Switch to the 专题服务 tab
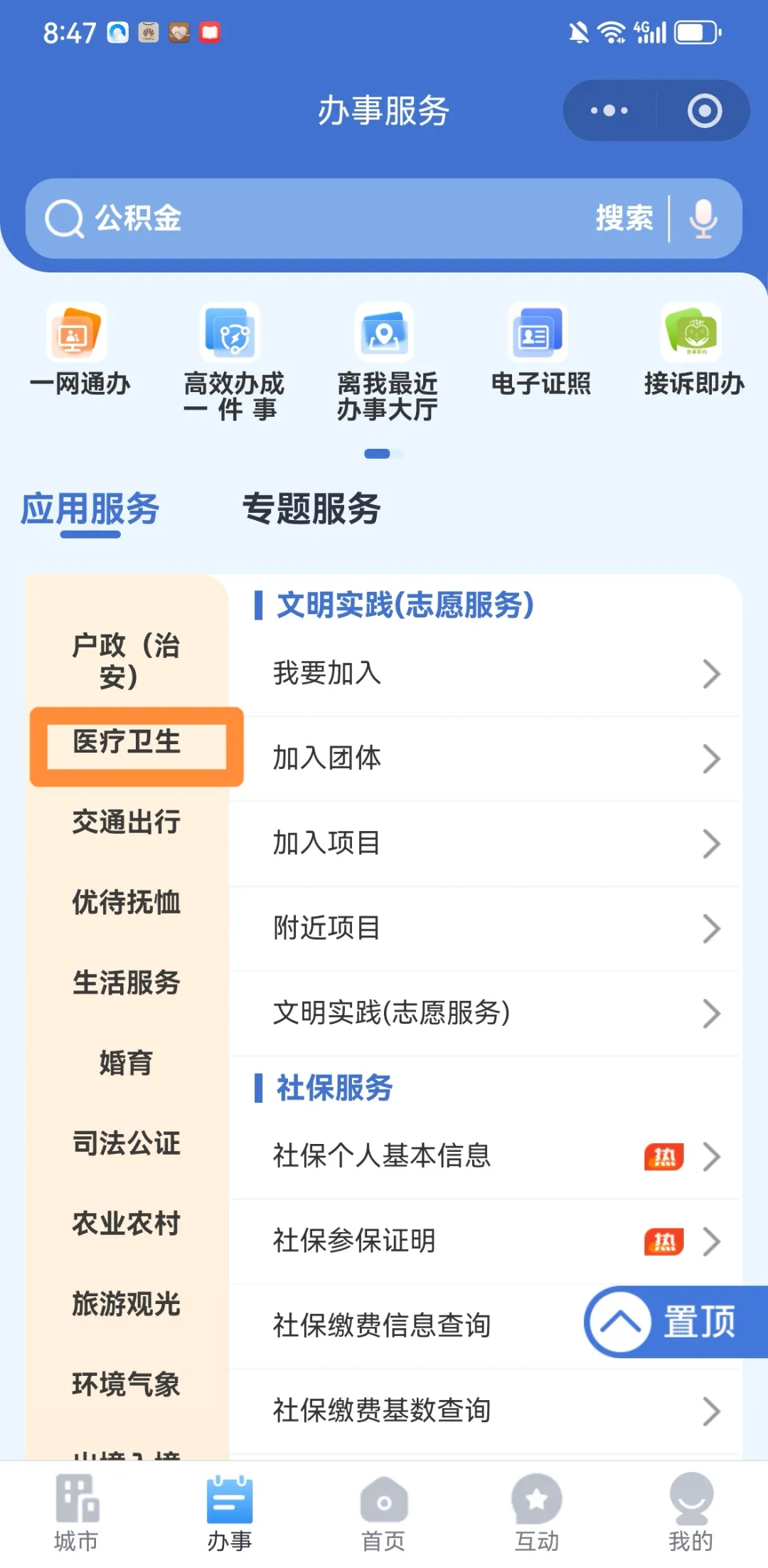This screenshot has width=768, height=1568. coord(311,509)
